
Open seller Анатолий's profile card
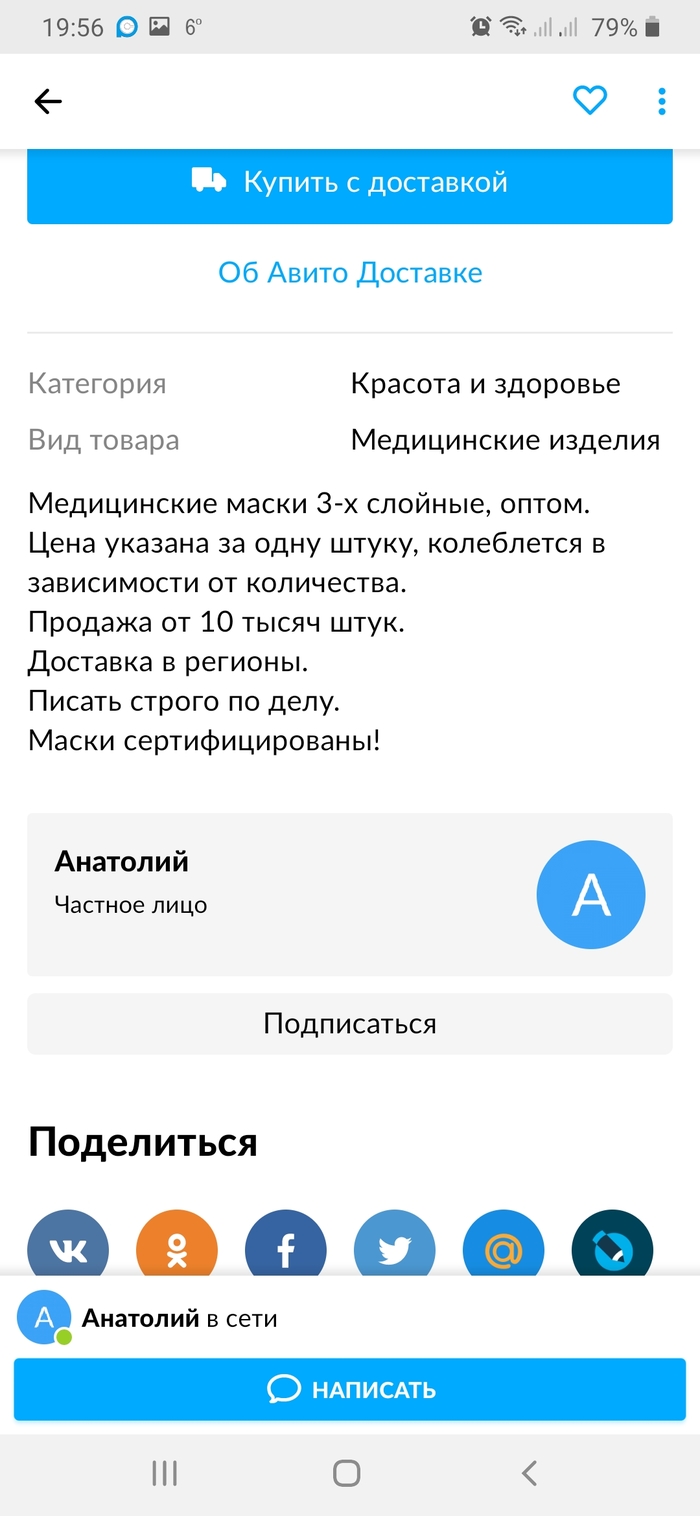(x=350, y=894)
